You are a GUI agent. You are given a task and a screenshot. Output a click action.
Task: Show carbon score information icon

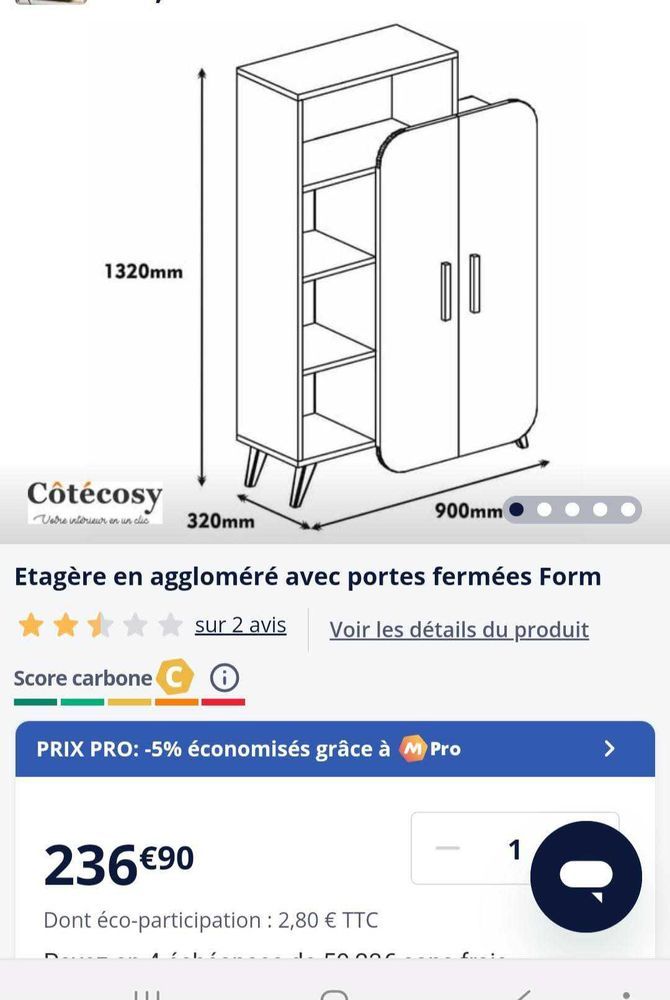pyautogui.click(x=224, y=678)
